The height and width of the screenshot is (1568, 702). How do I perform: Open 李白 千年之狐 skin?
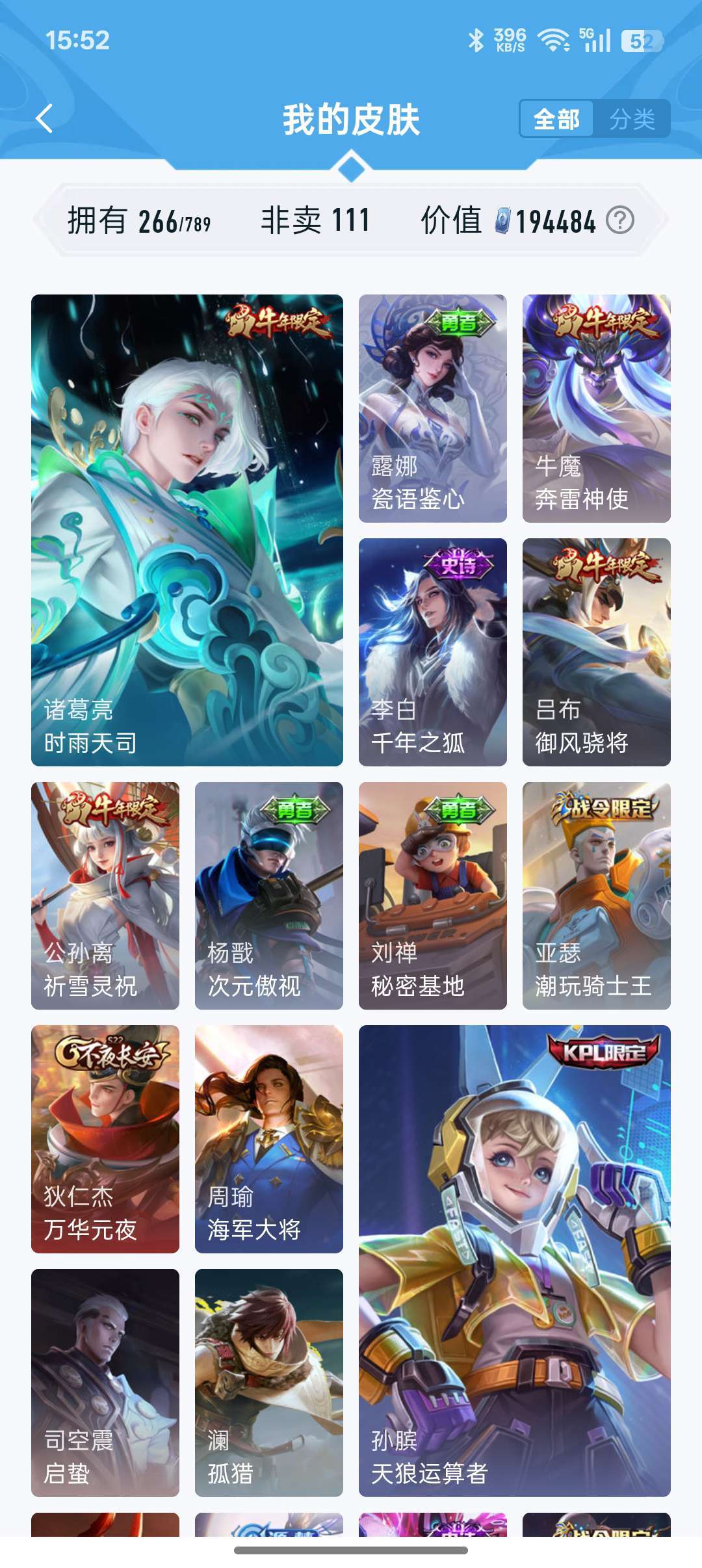[x=433, y=652]
